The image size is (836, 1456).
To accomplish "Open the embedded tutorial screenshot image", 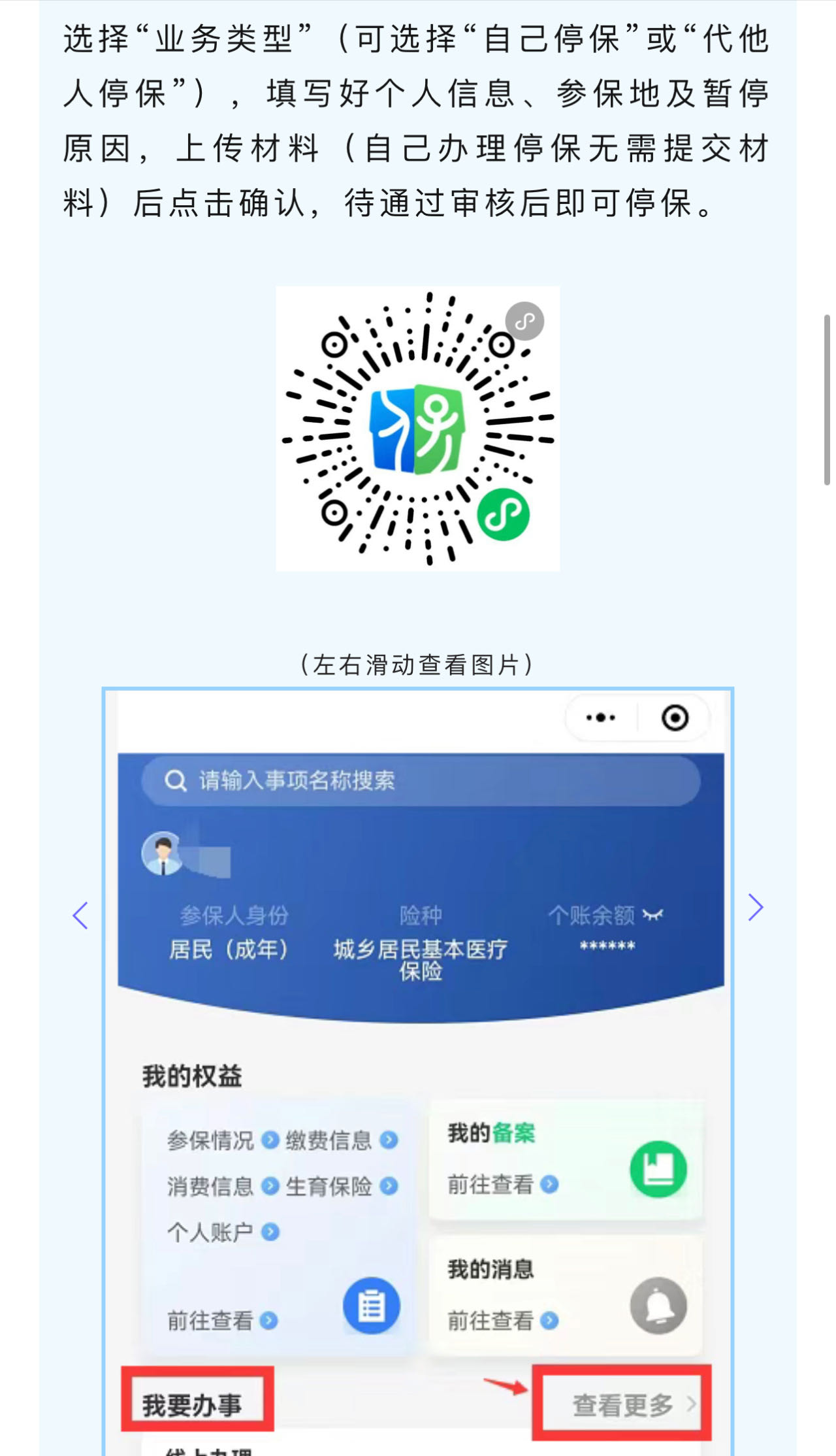I will (x=418, y=1071).
